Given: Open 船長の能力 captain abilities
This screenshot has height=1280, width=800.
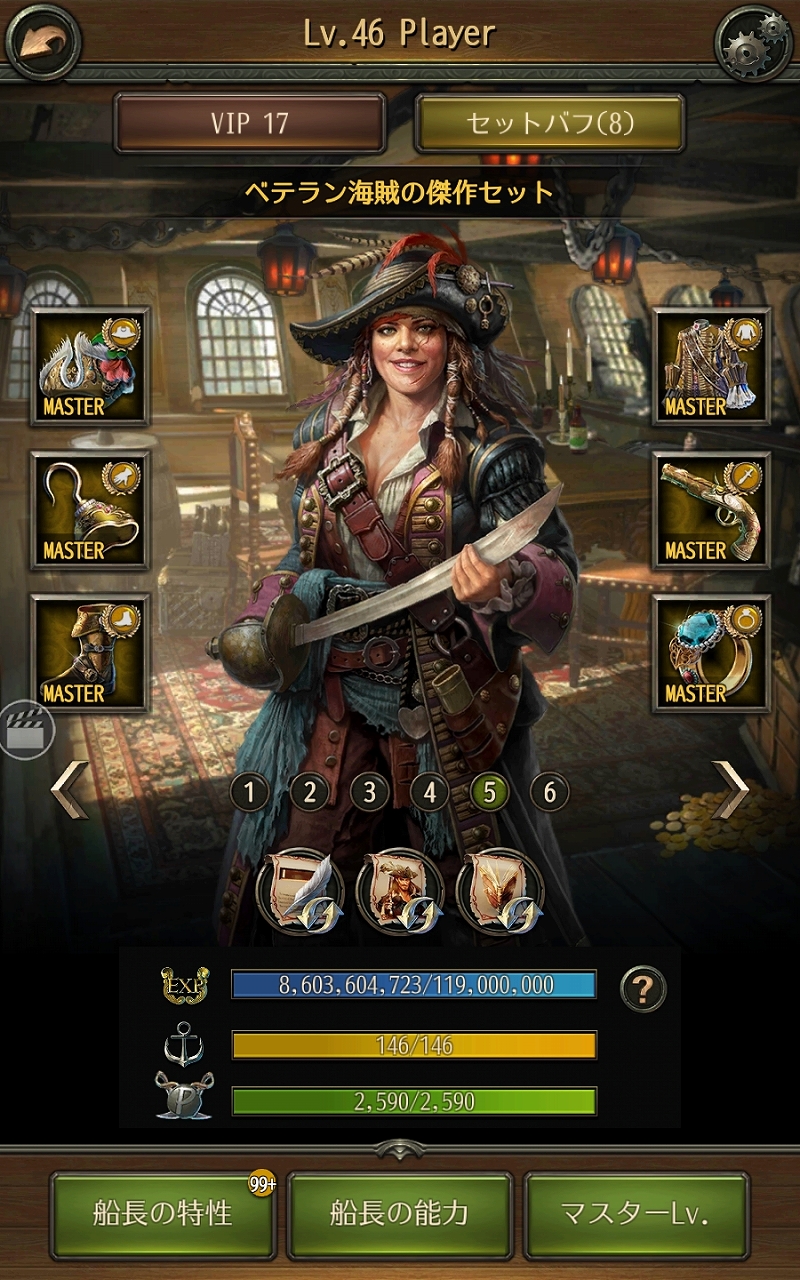Looking at the screenshot, I should [x=400, y=1214].
